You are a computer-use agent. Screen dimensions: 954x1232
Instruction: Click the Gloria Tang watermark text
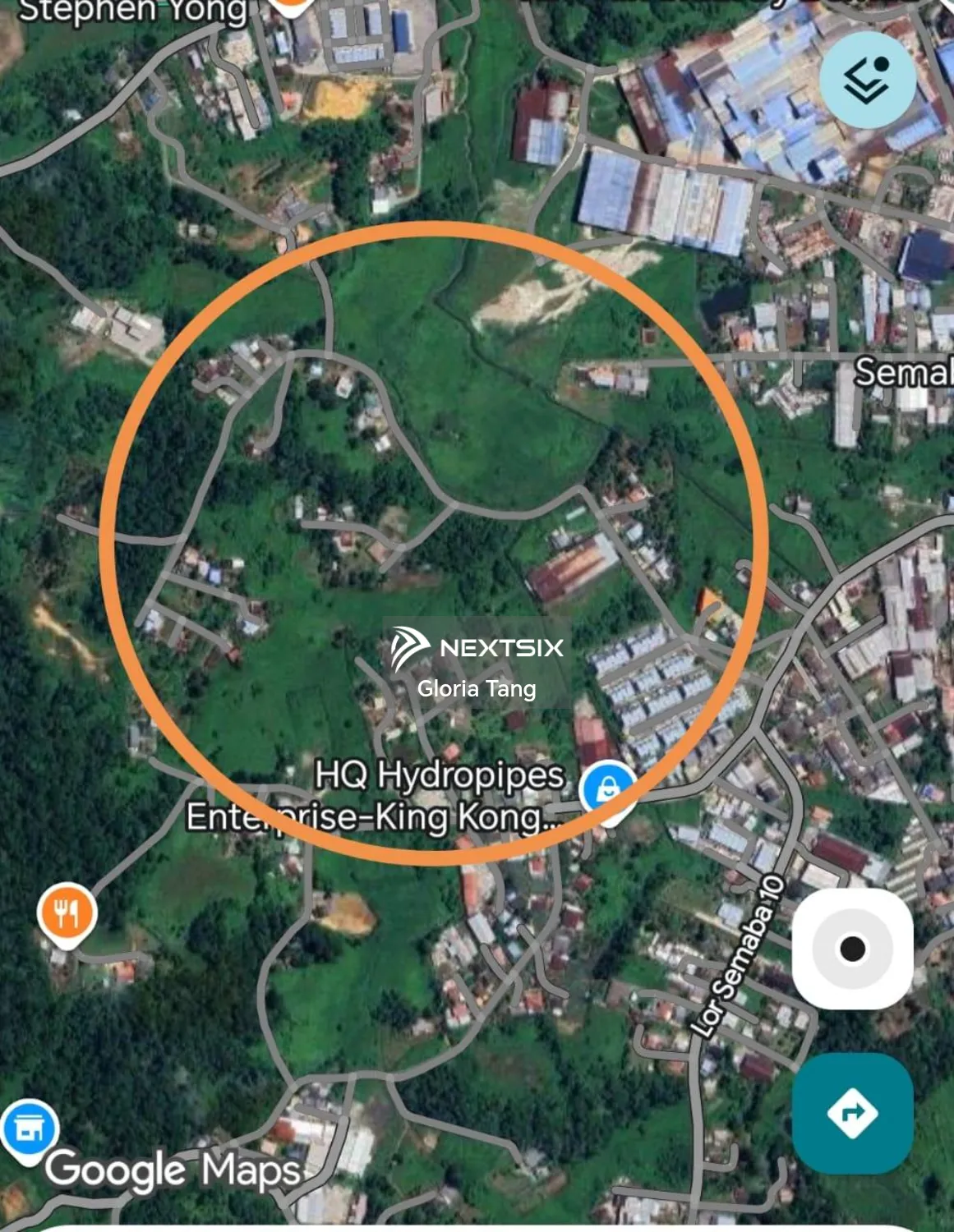point(478,687)
